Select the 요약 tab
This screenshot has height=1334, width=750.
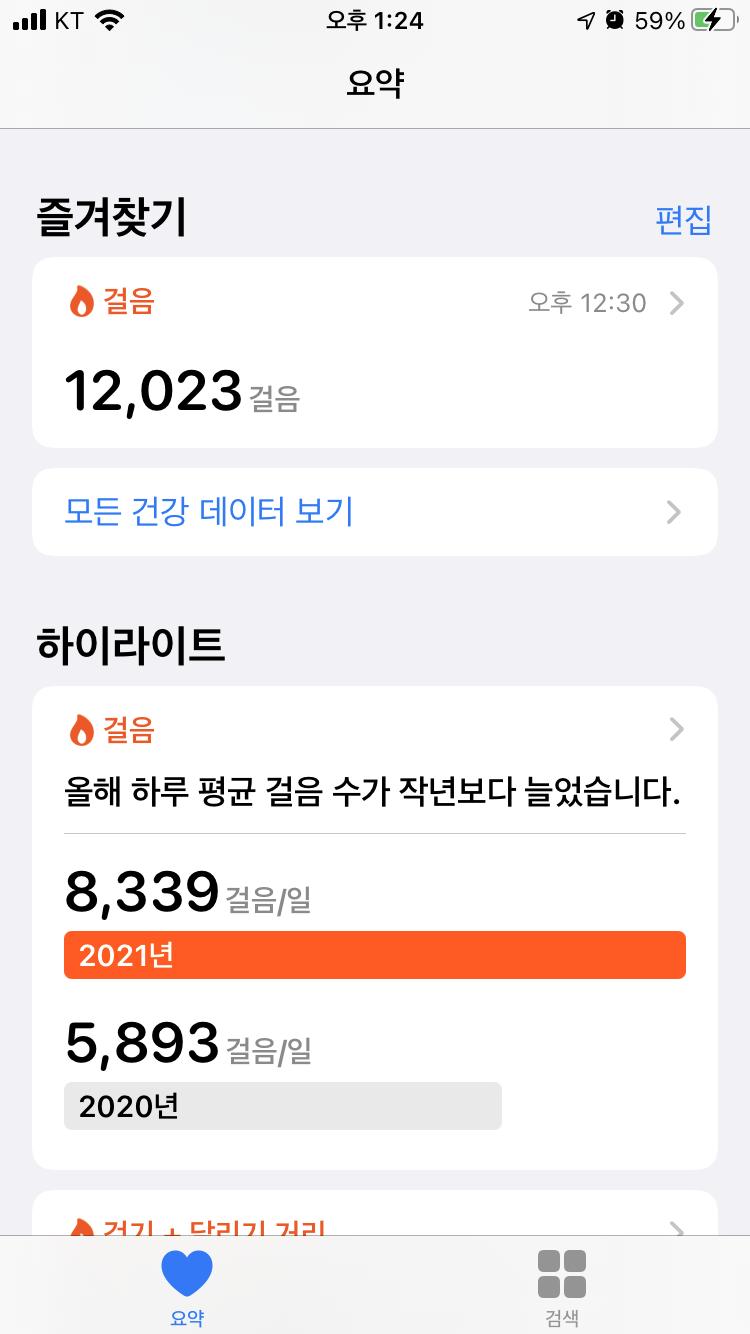(x=187, y=1286)
